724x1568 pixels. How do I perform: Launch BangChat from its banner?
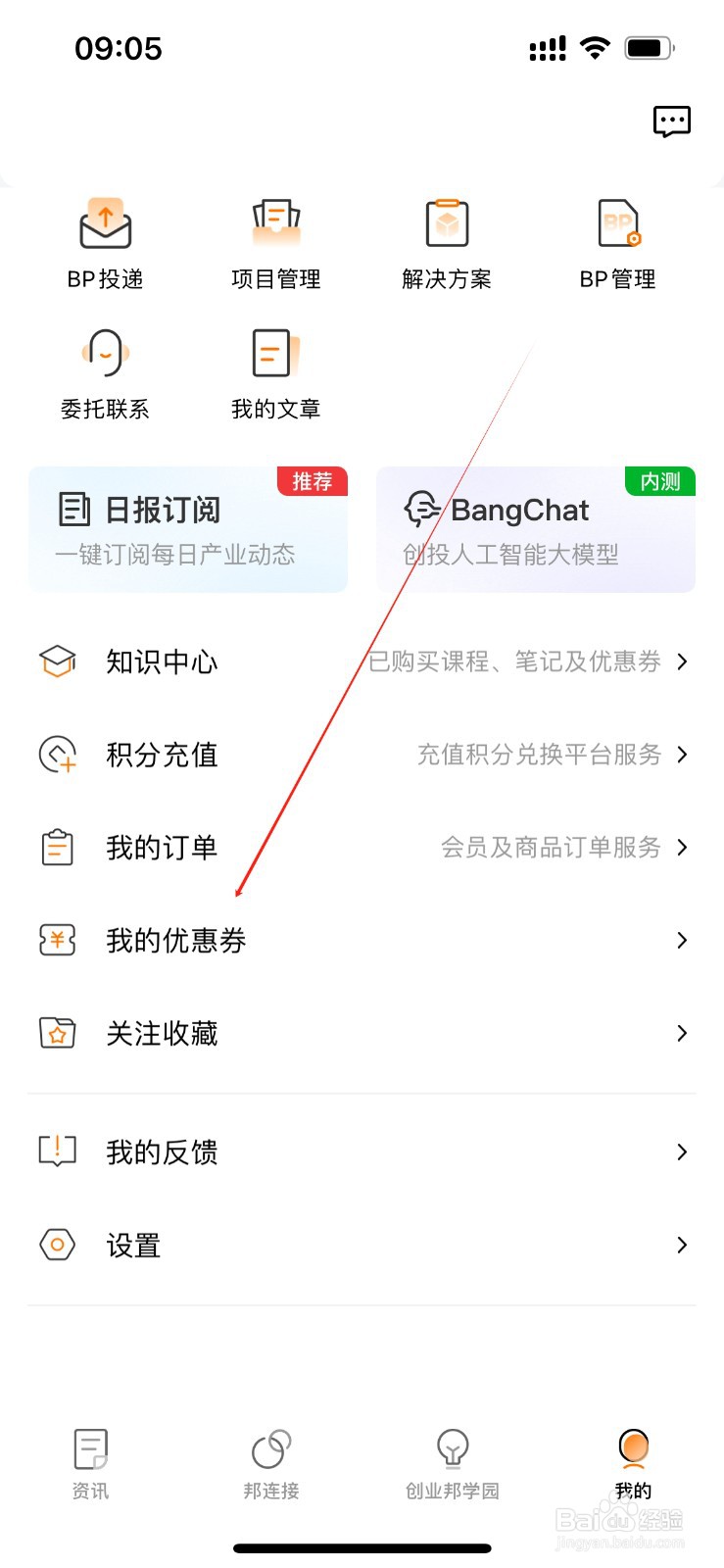tap(535, 529)
